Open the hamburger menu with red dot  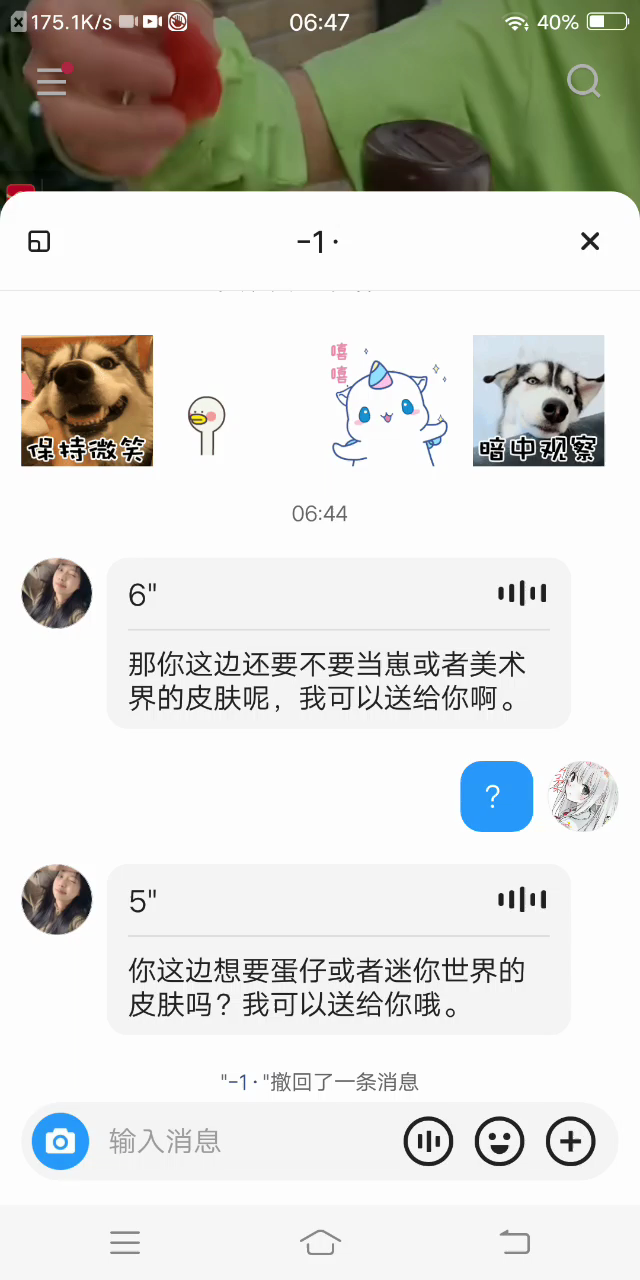(52, 81)
